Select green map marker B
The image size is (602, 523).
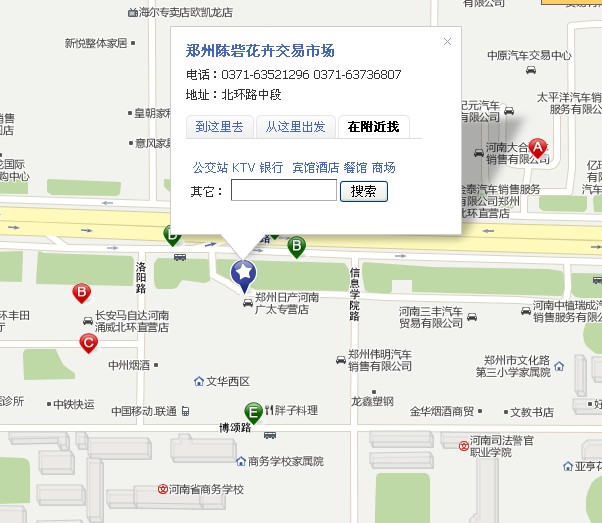tap(296, 245)
